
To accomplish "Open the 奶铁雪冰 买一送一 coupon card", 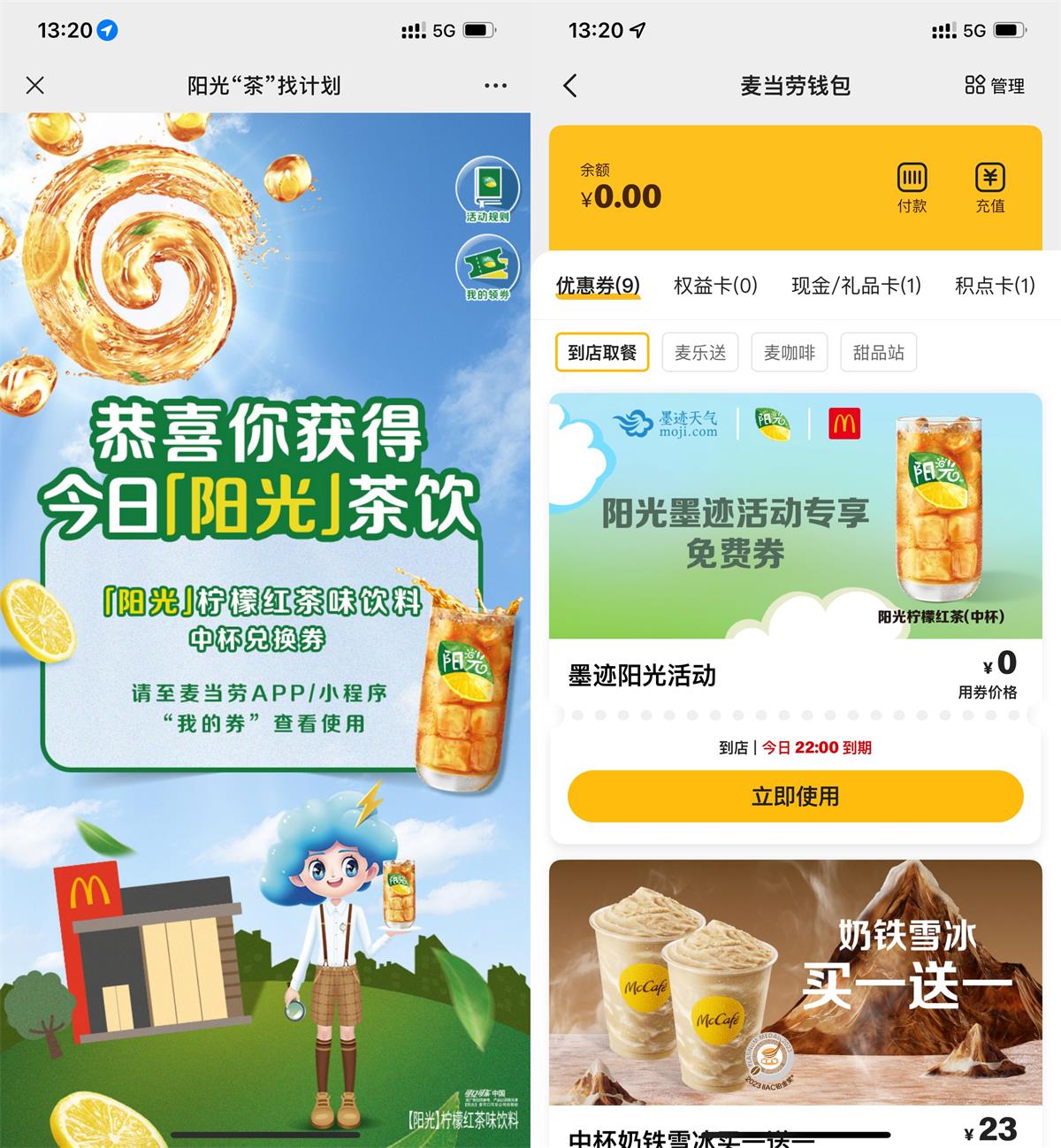I will point(795,982).
